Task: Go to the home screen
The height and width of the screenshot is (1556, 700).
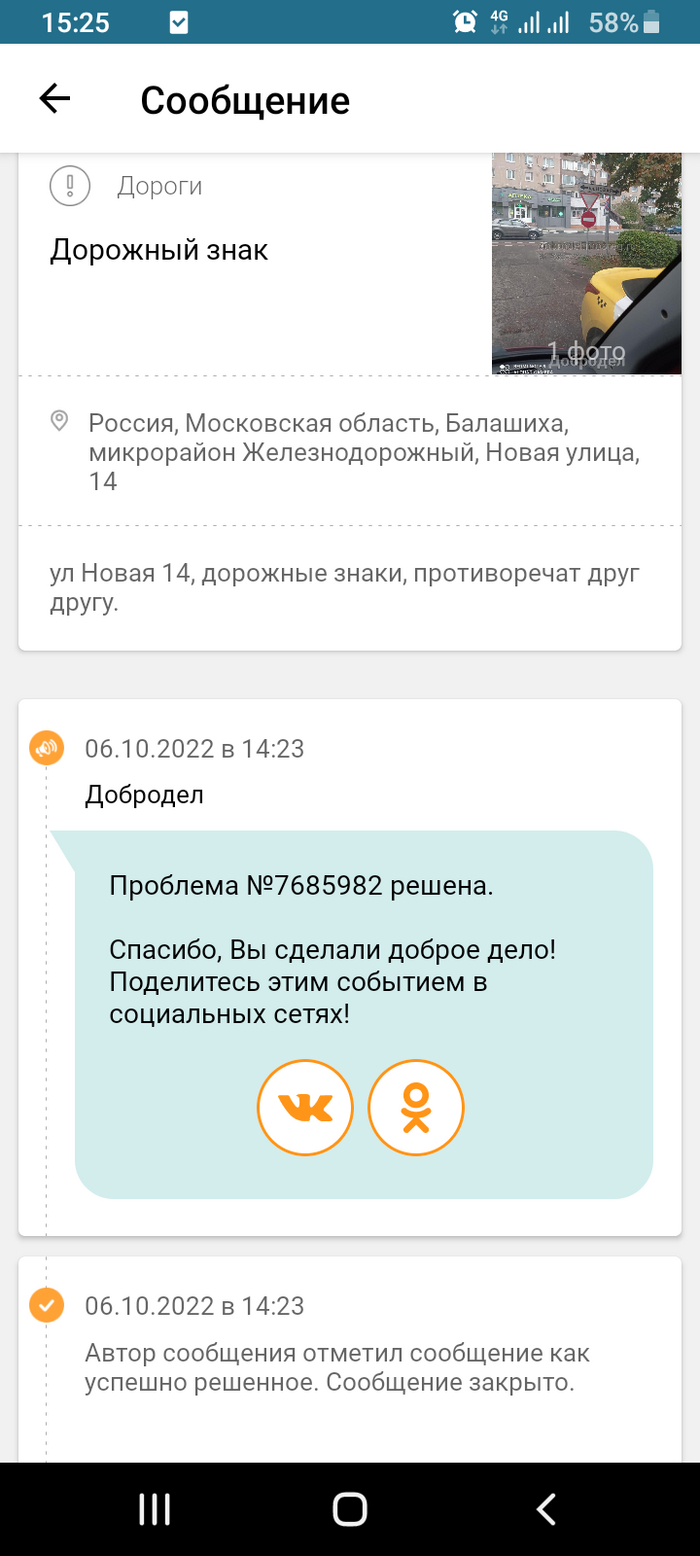Action: [x=350, y=1509]
